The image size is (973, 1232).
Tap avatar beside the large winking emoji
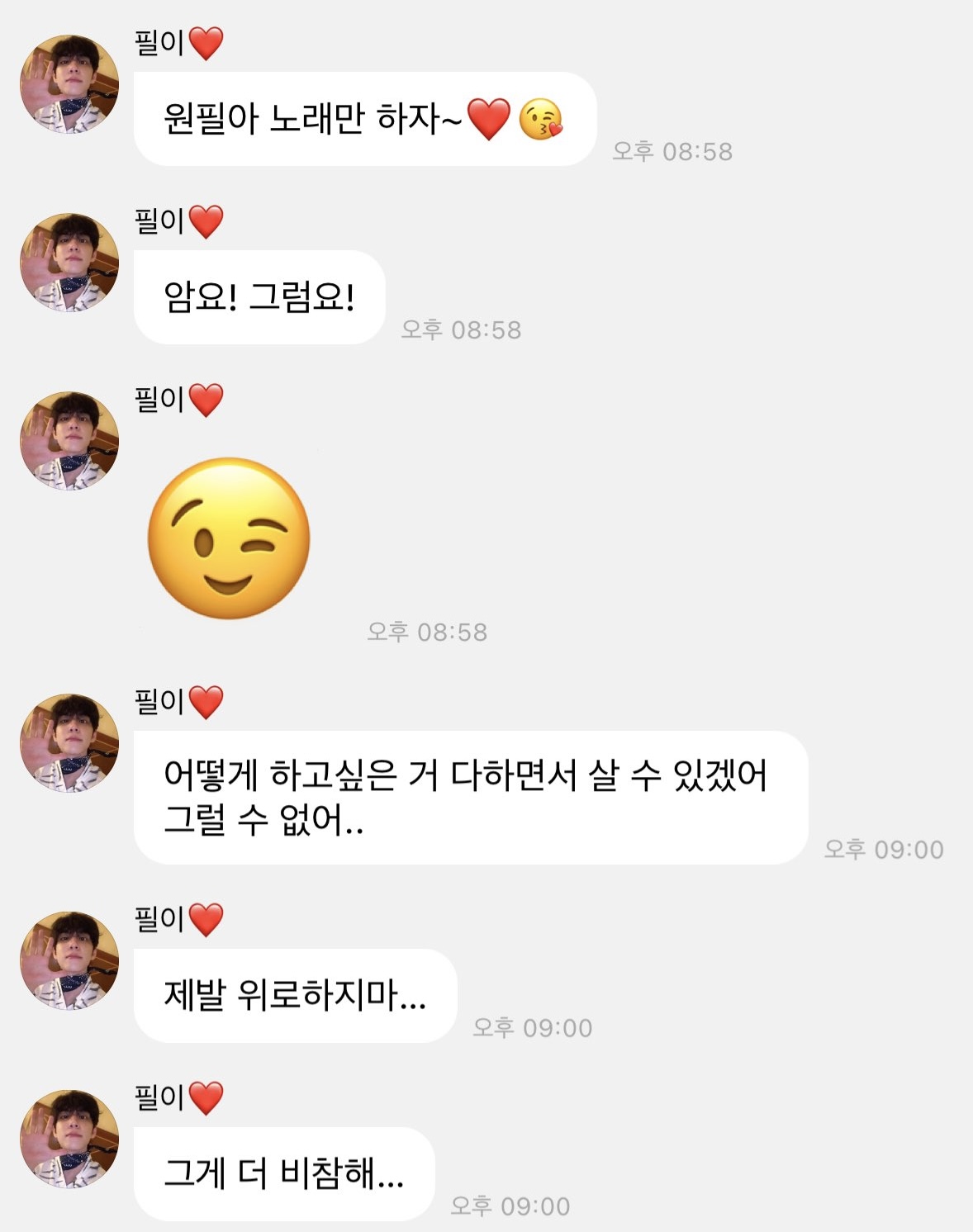[x=69, y=441]
